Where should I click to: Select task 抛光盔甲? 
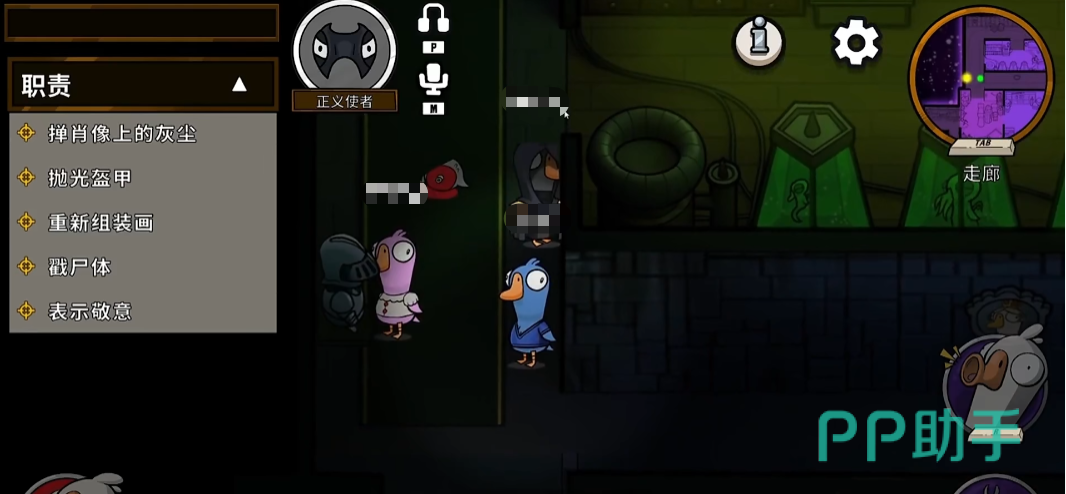(x=91, y=178)
